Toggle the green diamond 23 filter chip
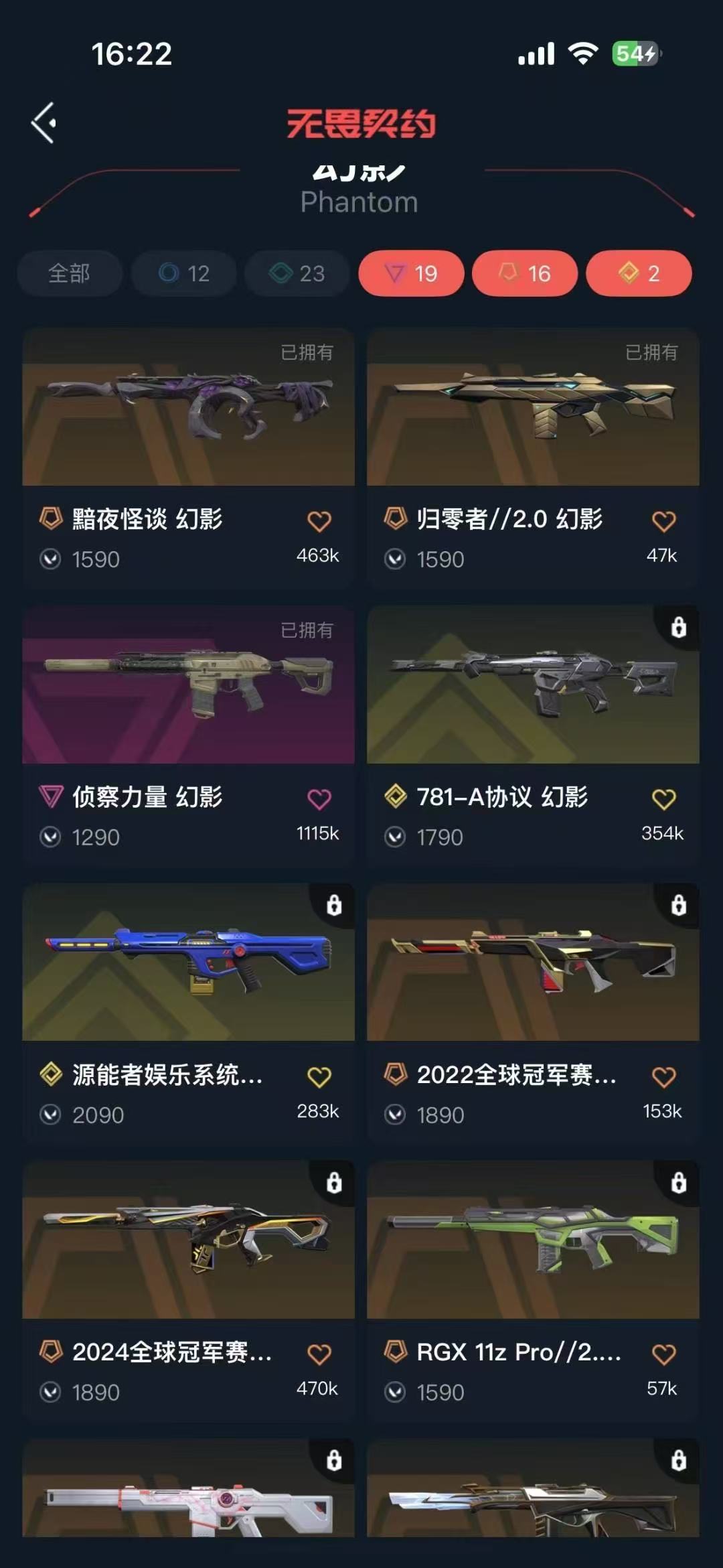This screenshot has width=723, height=1568. 297,273
